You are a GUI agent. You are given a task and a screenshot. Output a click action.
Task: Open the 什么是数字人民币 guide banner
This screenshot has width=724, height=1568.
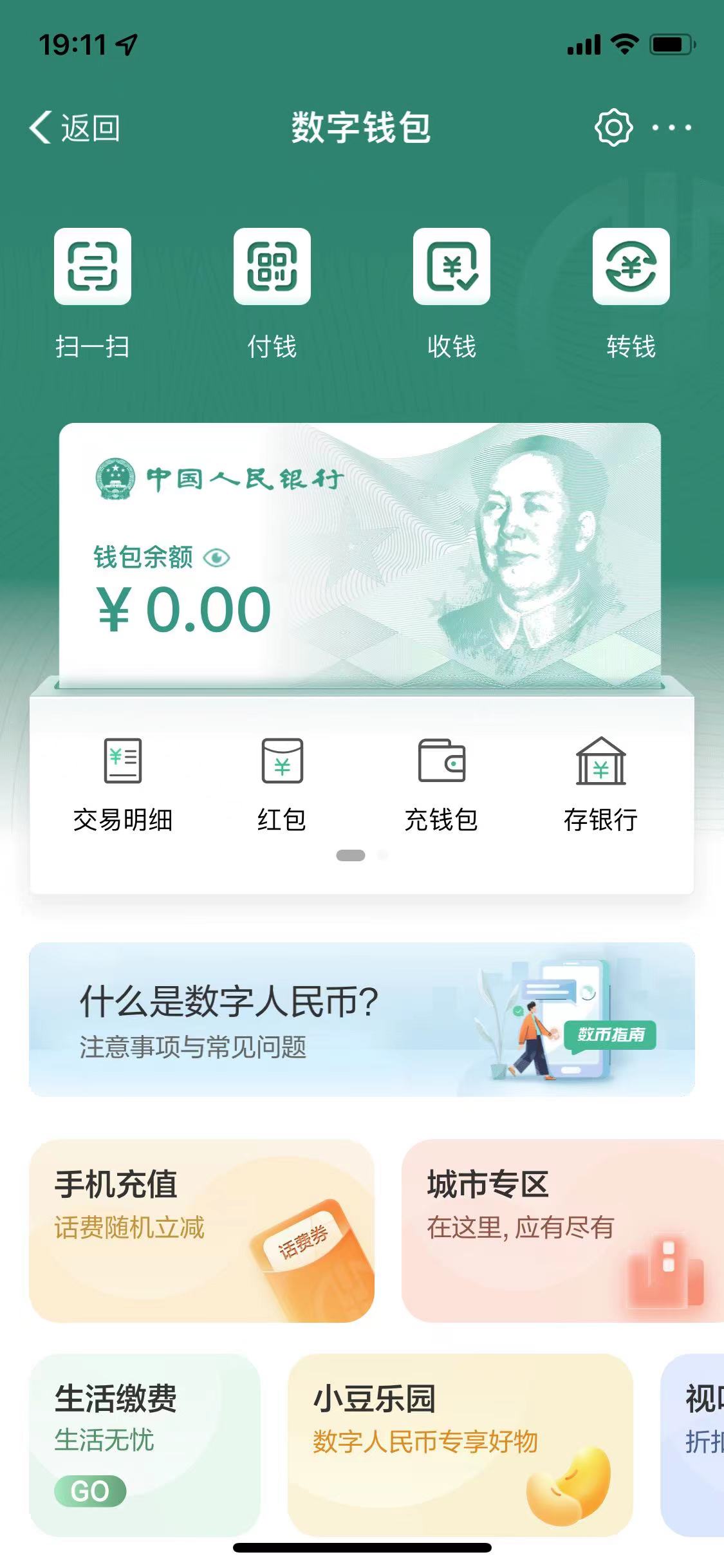click(362, 1020)
